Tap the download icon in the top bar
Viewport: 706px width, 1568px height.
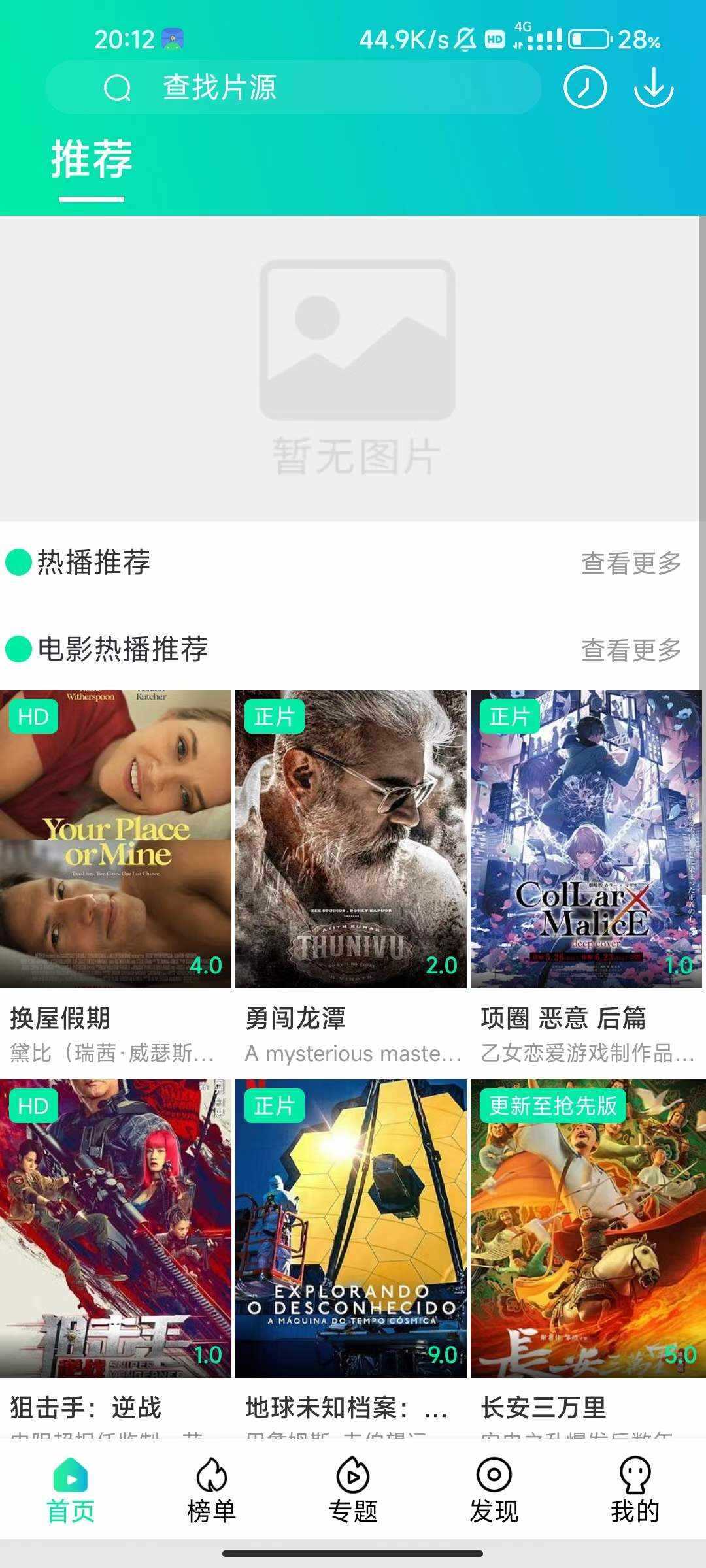652,90
